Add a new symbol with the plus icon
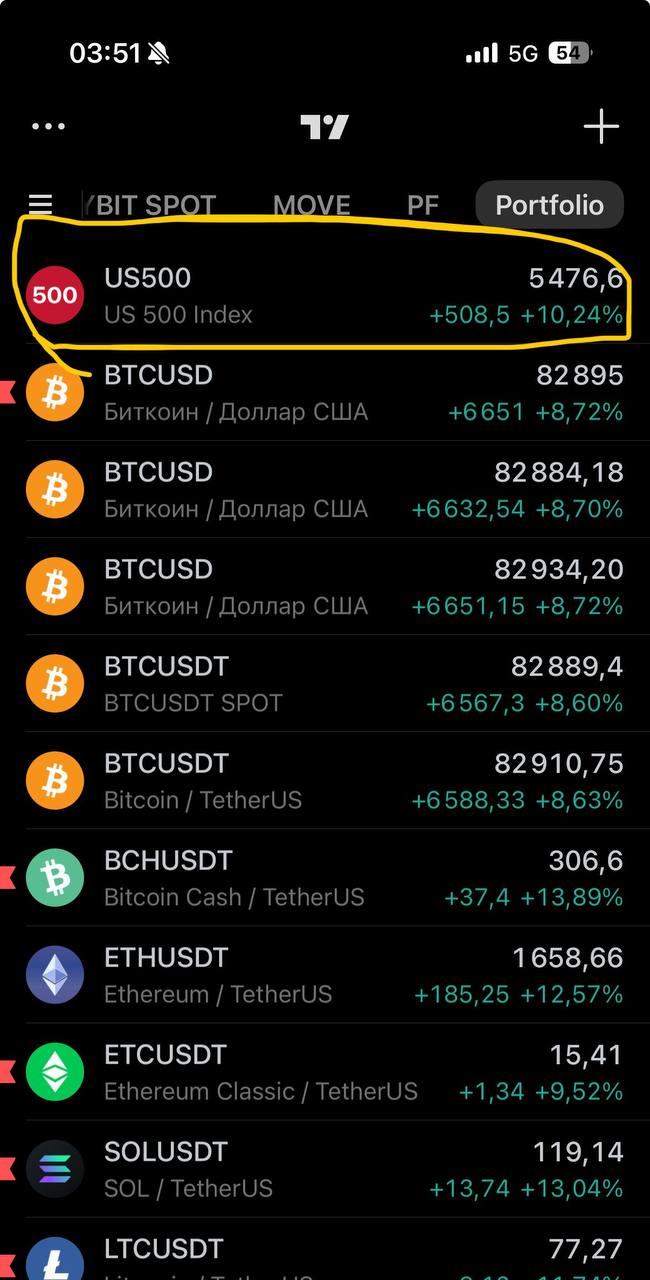The image size is (650, 1280). click(600, 127)
